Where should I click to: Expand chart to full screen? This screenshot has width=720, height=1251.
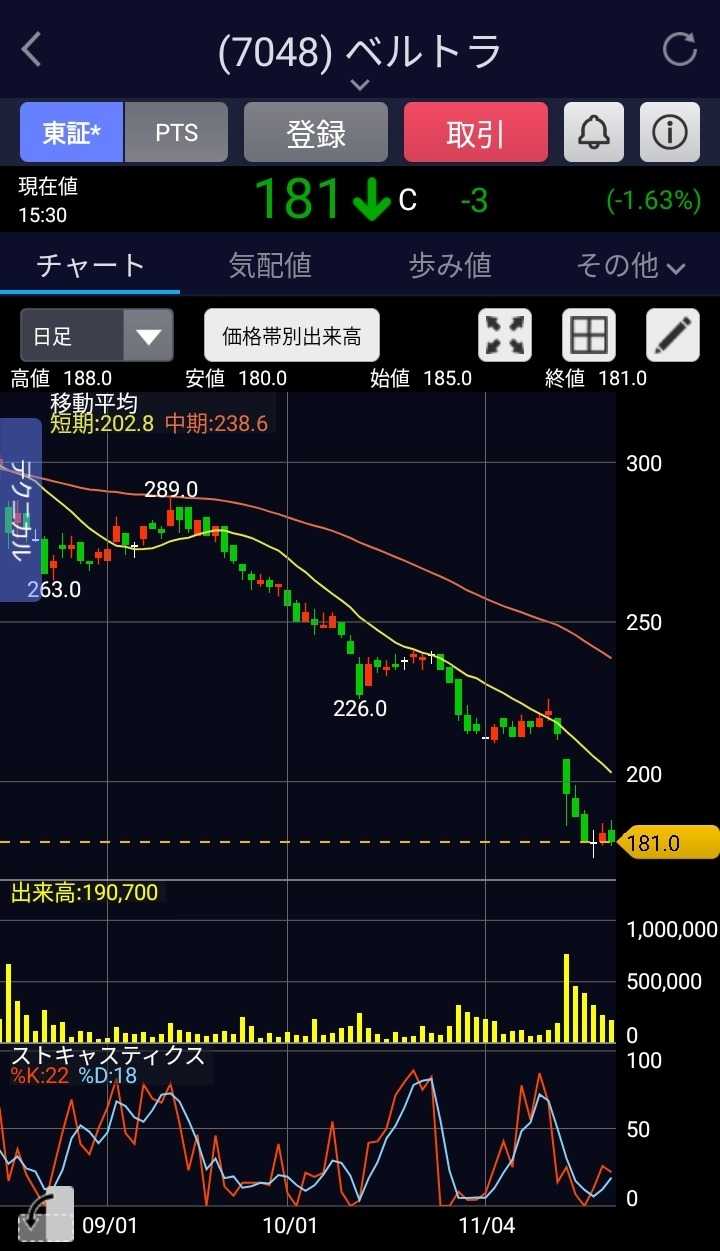pyautogui.click(x=505, y=335)
